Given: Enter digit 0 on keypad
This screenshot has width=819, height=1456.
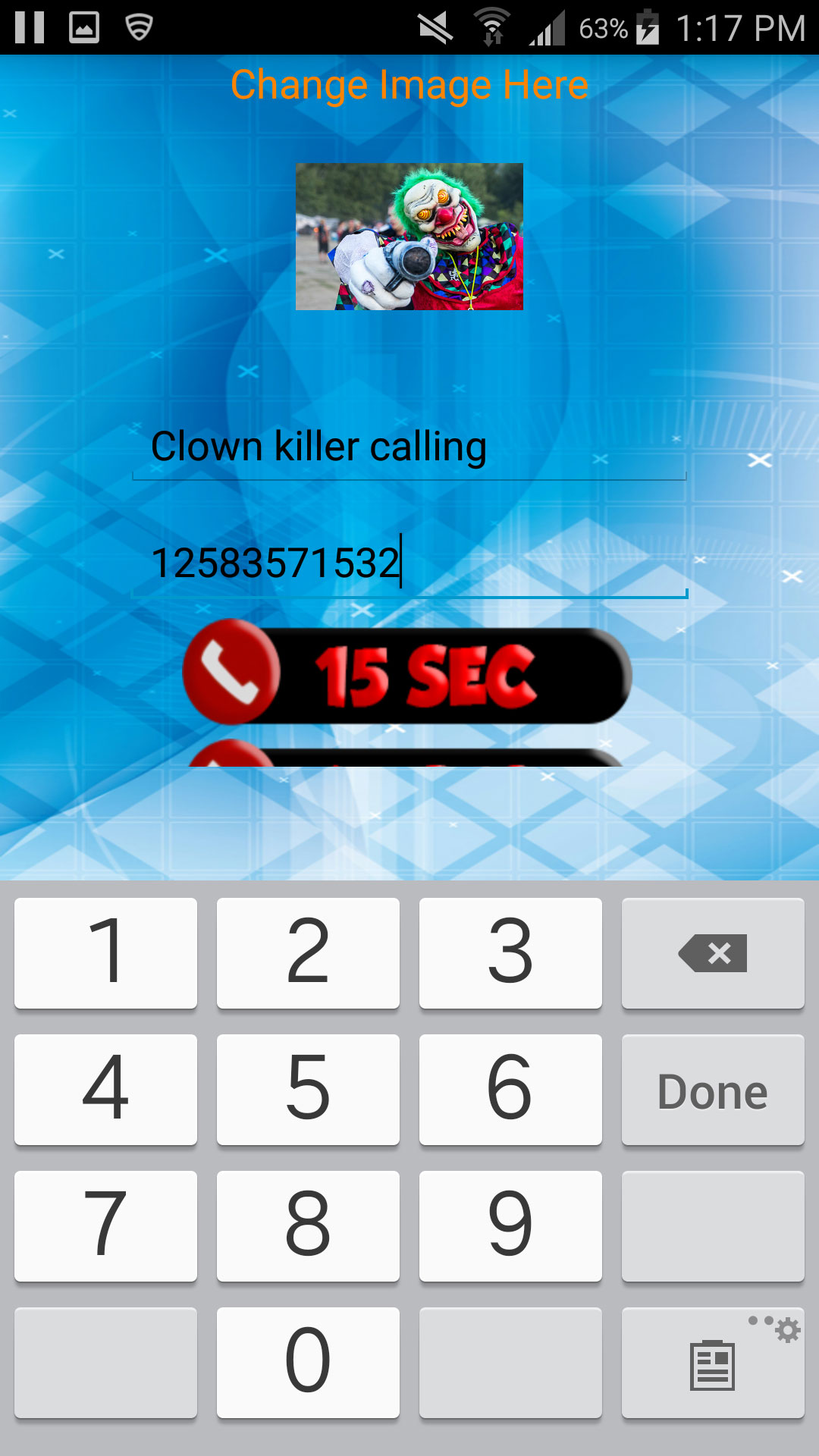Looking at the screenshot, I should pyautogui.click(x=308, y=1362).
